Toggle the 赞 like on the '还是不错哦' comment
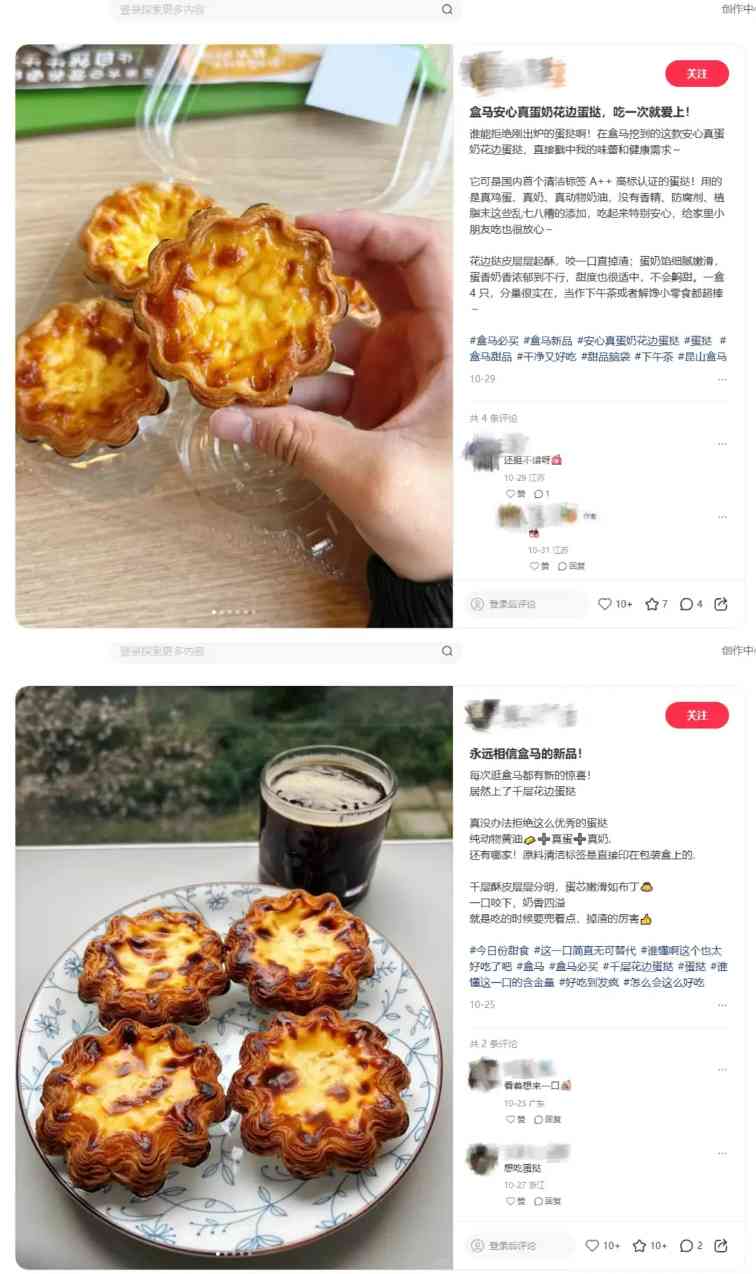The image size is (756, 1274). (x=514, y=491)
